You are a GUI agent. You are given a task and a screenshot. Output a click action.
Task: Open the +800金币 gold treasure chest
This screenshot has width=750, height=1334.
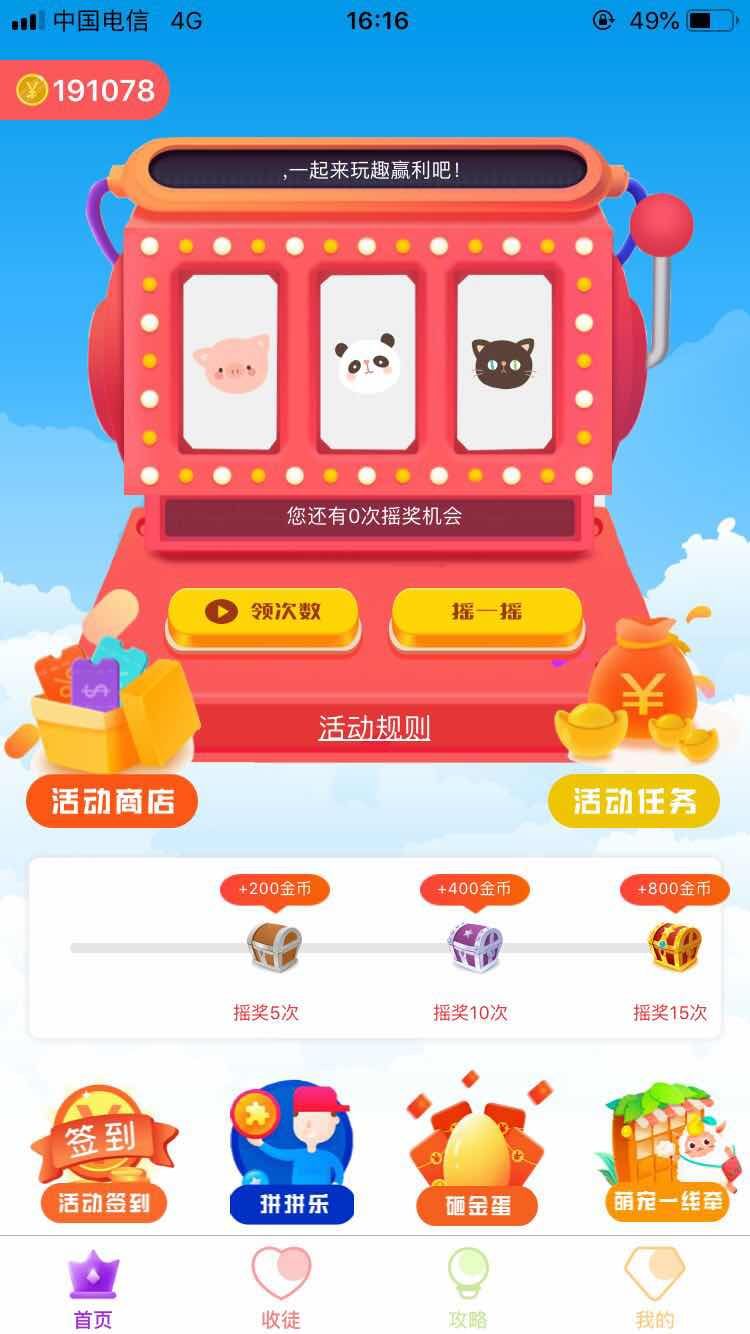[x=674, y=945]
